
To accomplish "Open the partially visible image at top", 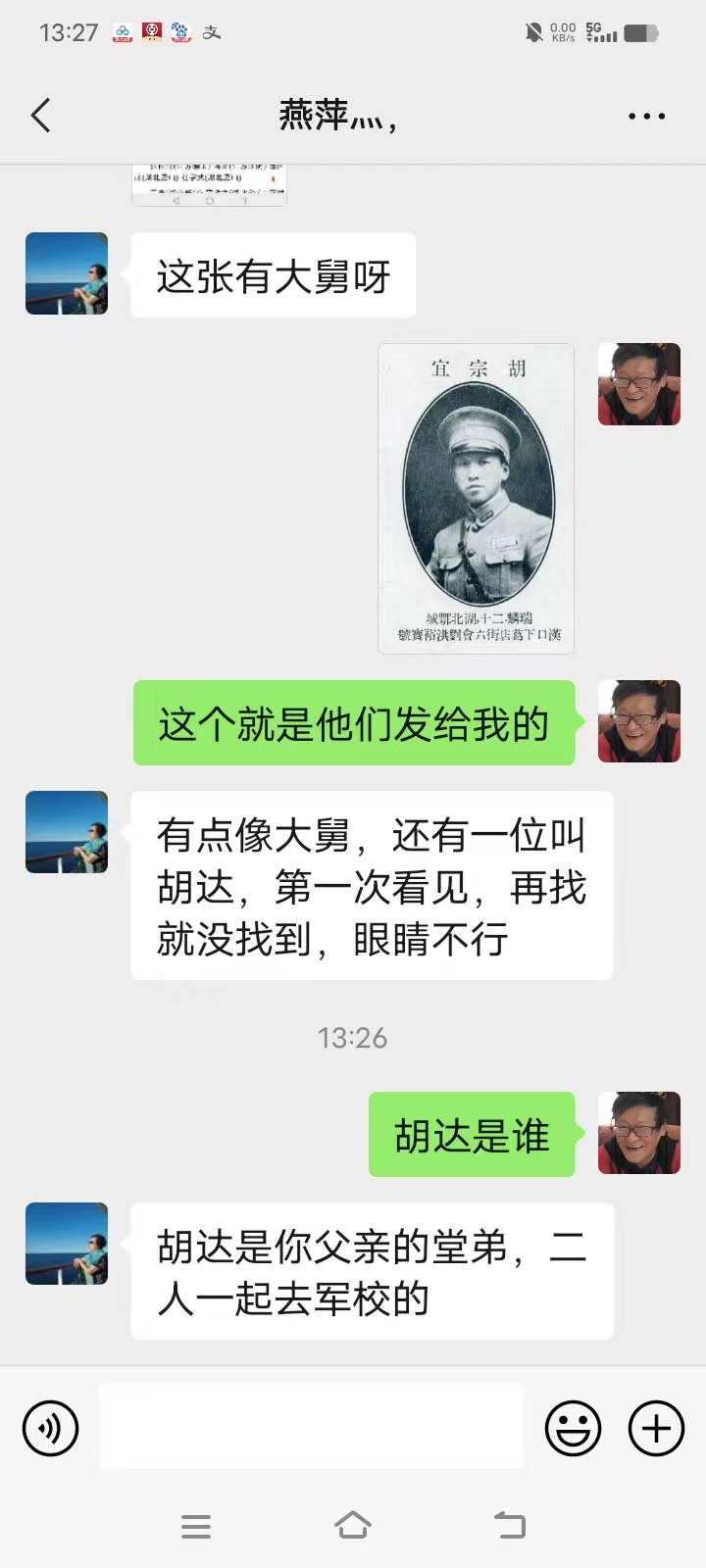I will click(209, 185).
